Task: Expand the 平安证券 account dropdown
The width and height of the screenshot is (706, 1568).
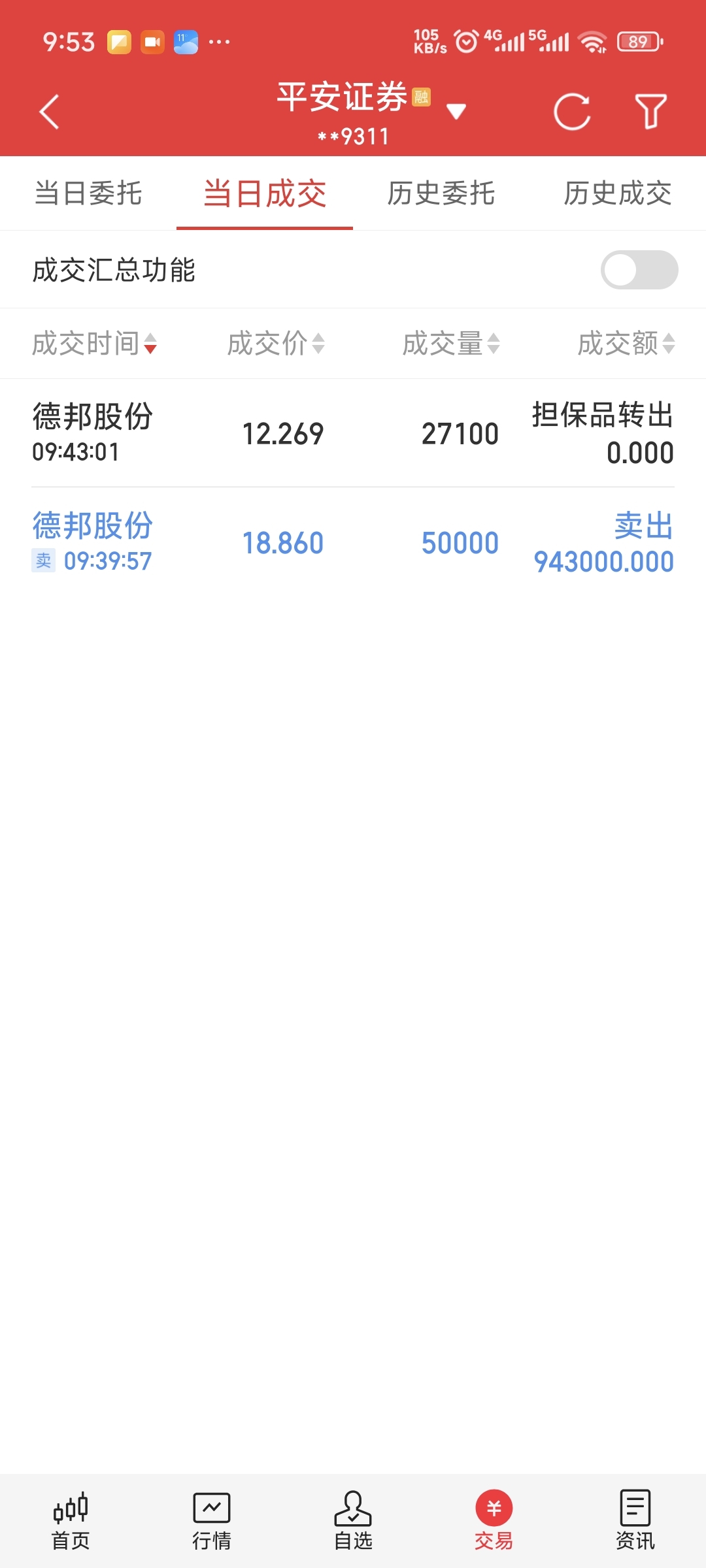Action: pyautogui.click(x=456, y=112)
